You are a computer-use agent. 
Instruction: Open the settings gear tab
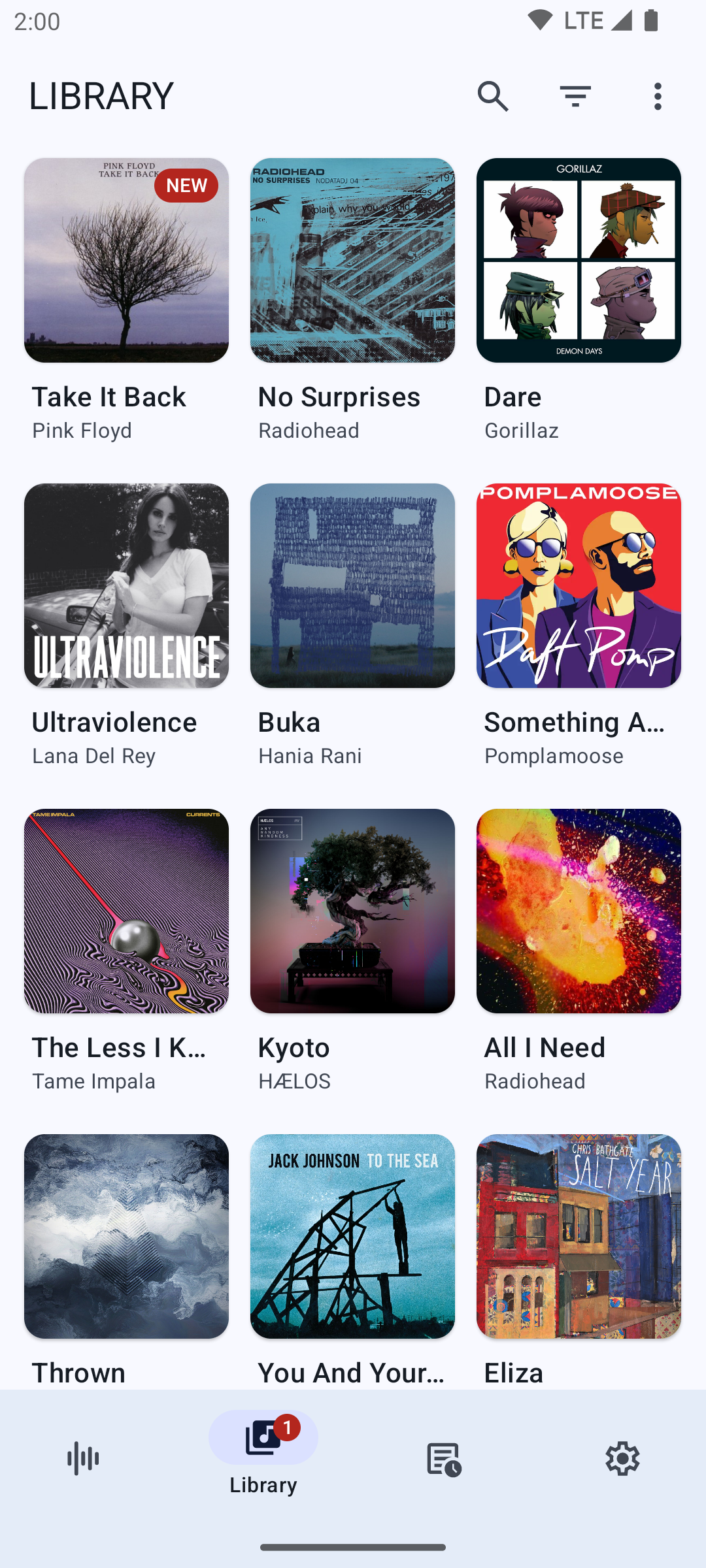(x=622, y=1458)
